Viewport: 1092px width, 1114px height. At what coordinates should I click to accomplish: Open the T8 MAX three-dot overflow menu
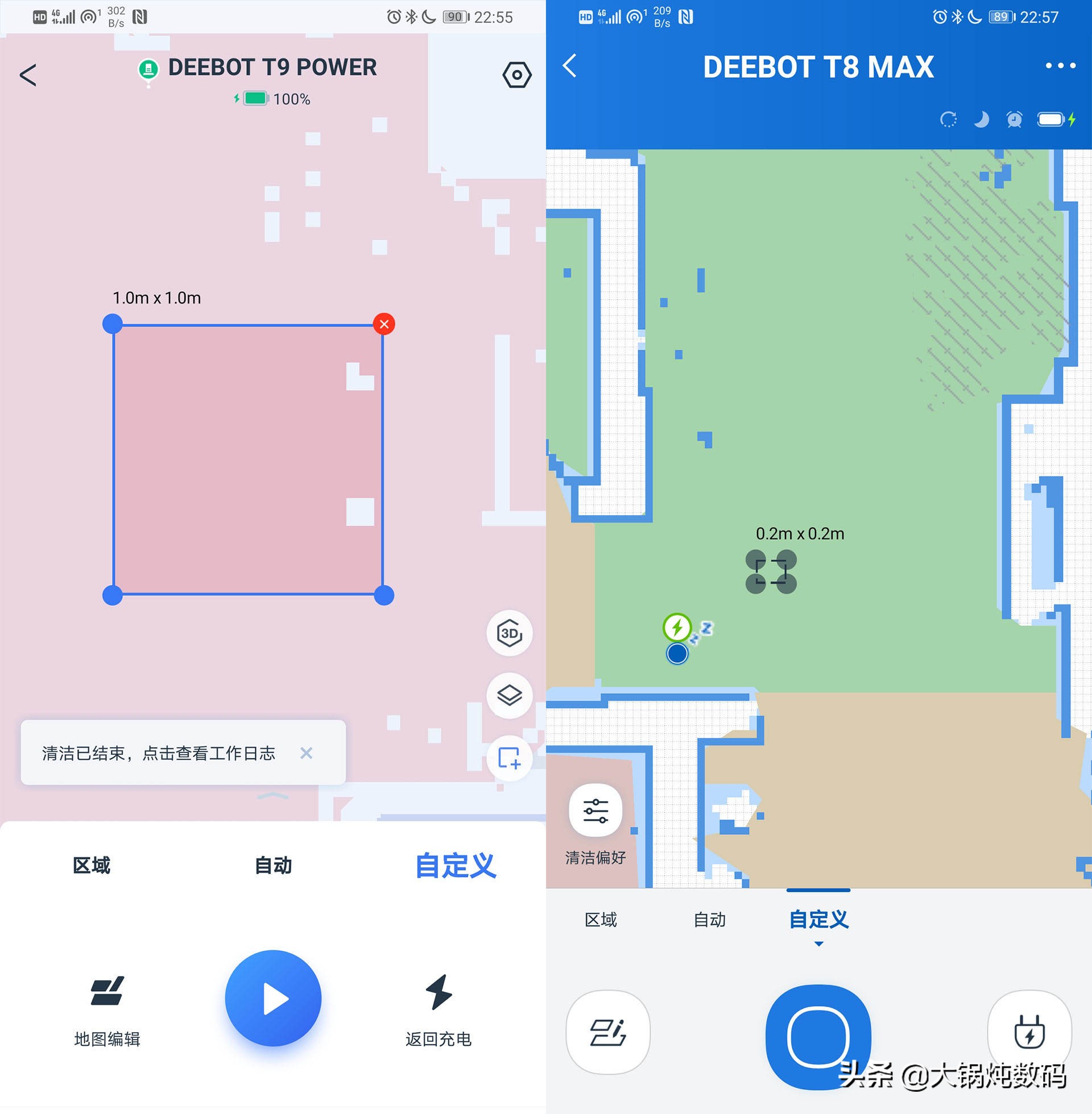click(x=1060, y=66)
